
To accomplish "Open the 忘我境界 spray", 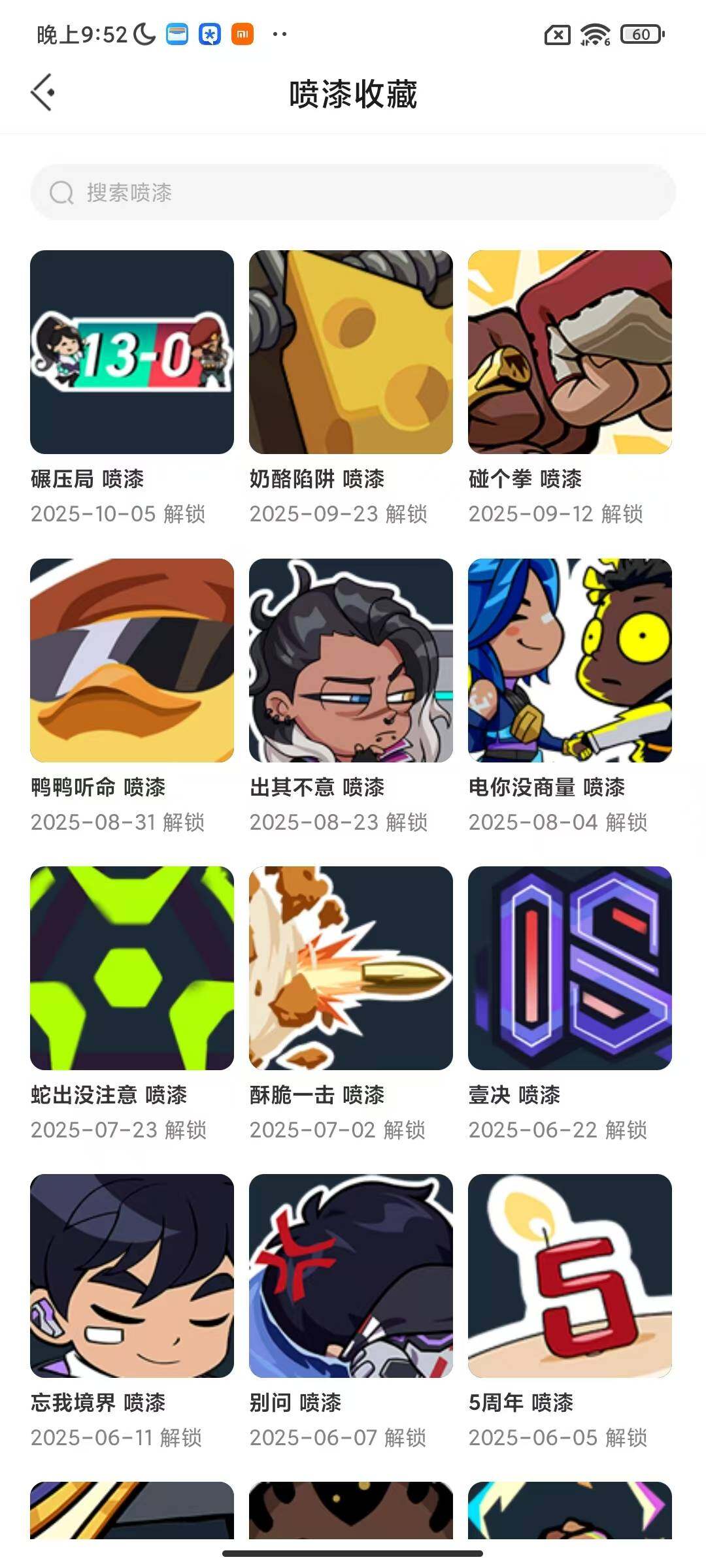I will 132,1275.
